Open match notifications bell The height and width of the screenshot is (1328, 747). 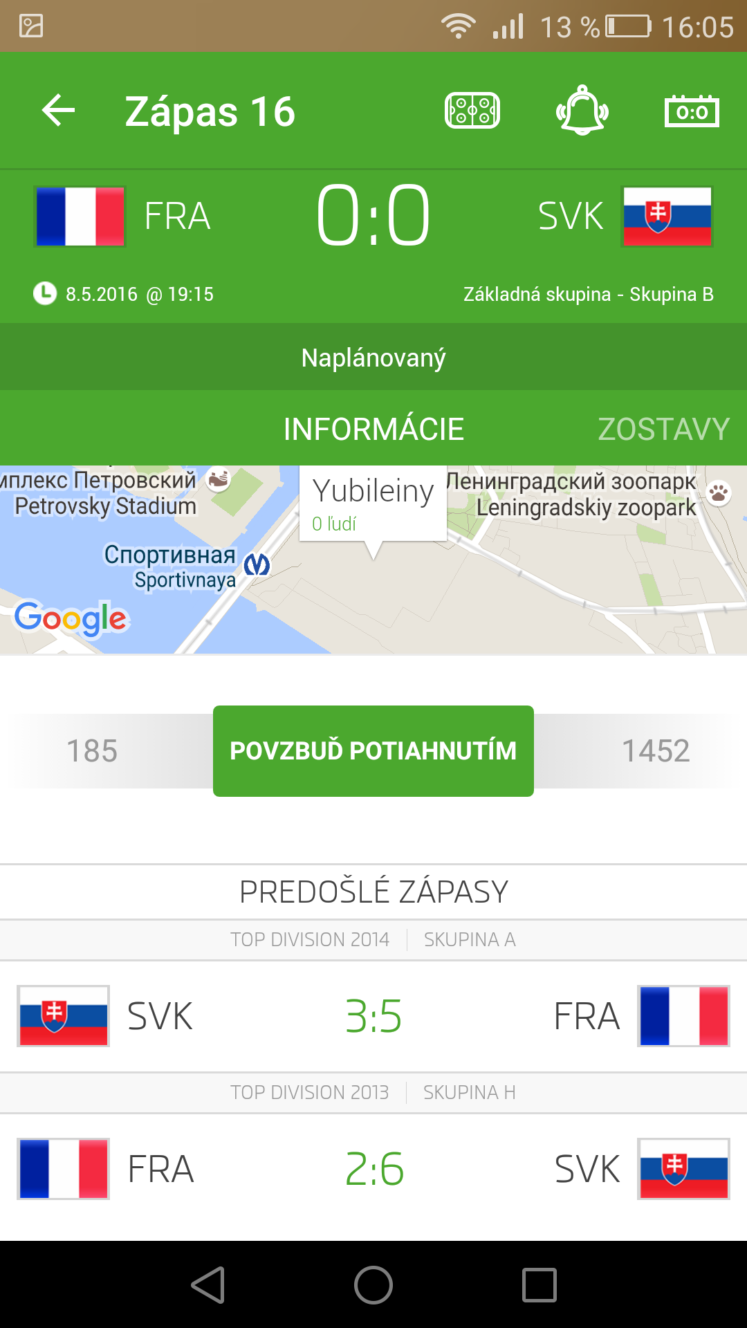(582, 110)
